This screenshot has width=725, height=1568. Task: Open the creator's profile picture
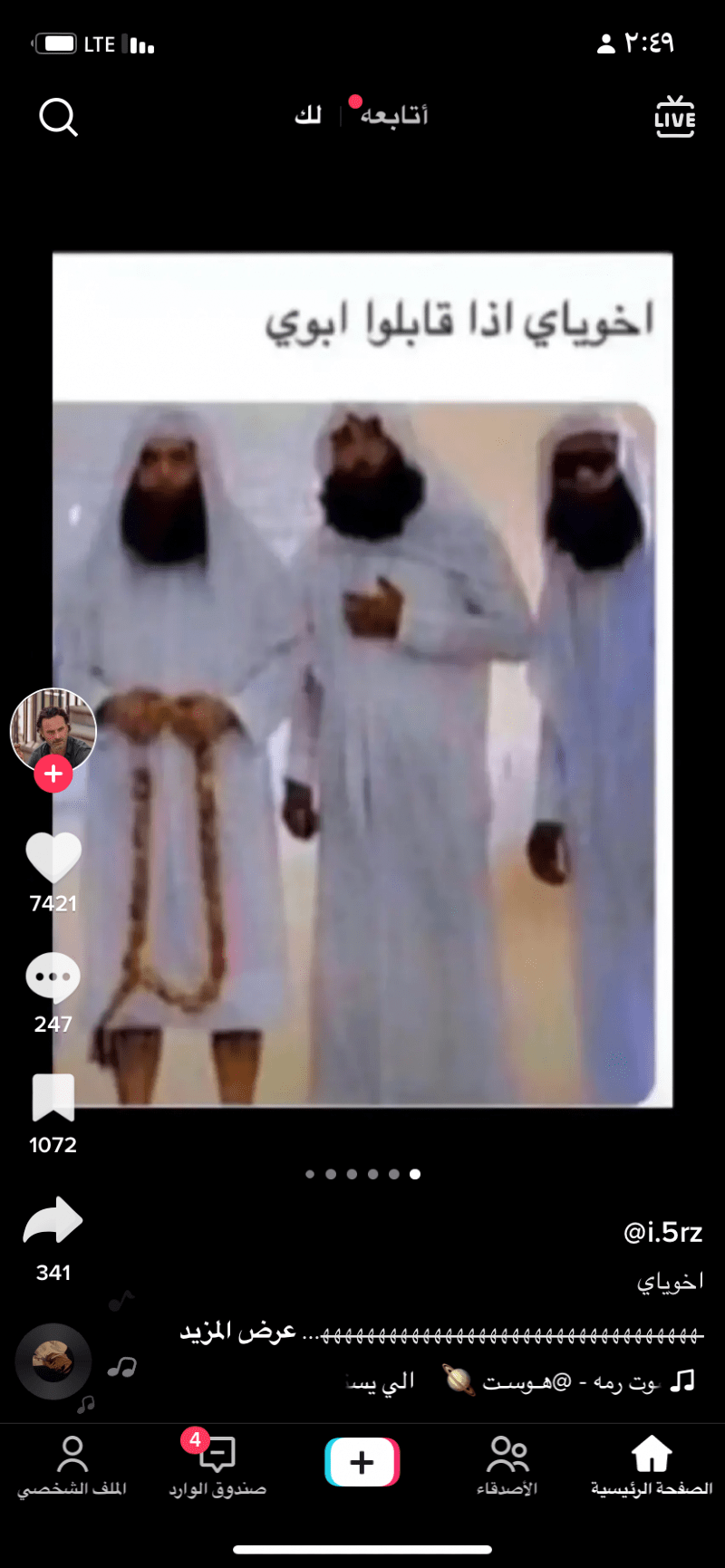53,728
